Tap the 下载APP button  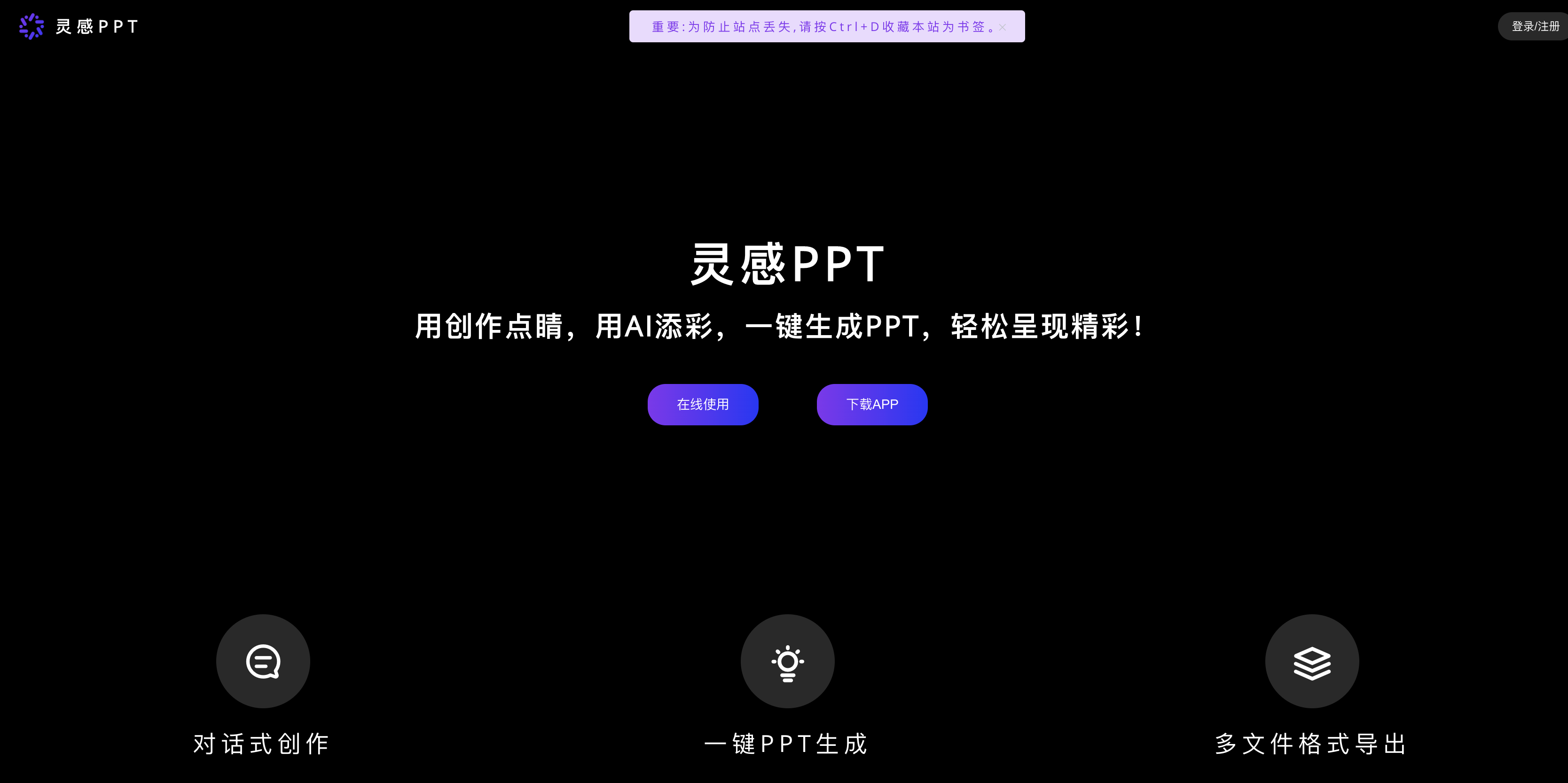[x=871, y=404]
